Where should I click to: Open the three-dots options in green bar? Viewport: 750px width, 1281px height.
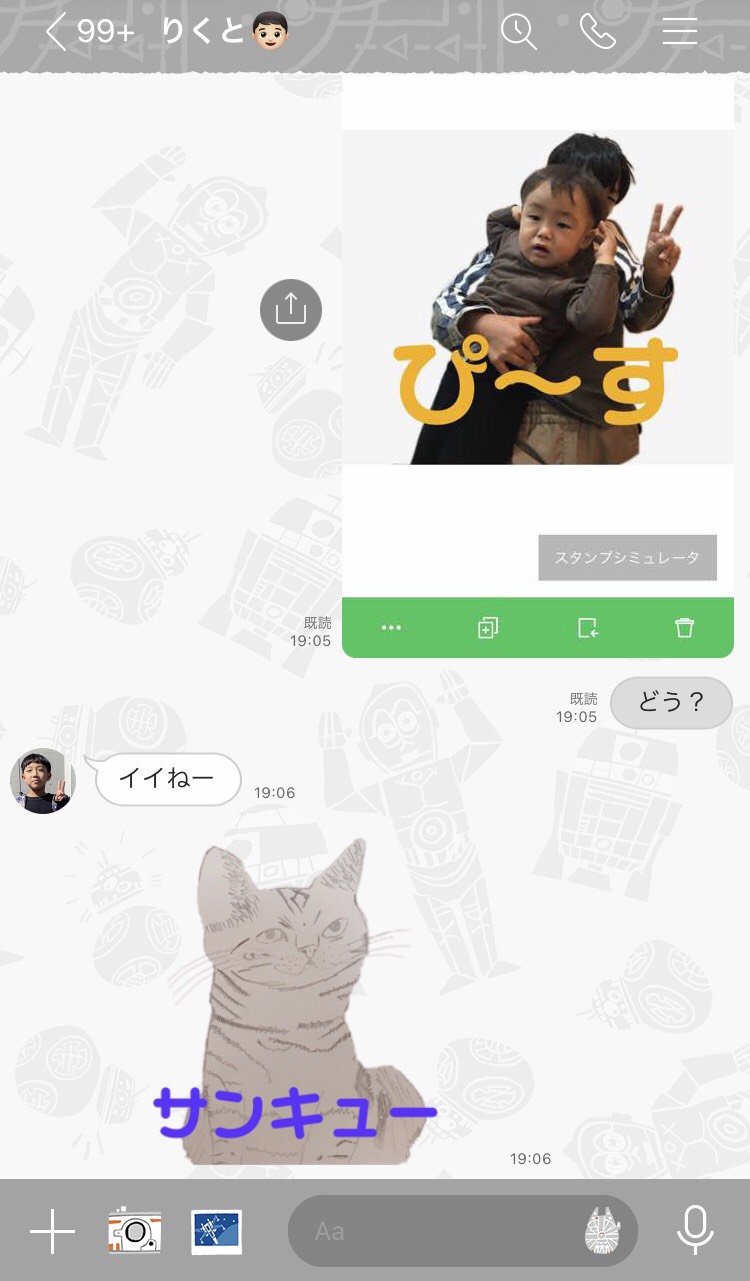[391, 628]
